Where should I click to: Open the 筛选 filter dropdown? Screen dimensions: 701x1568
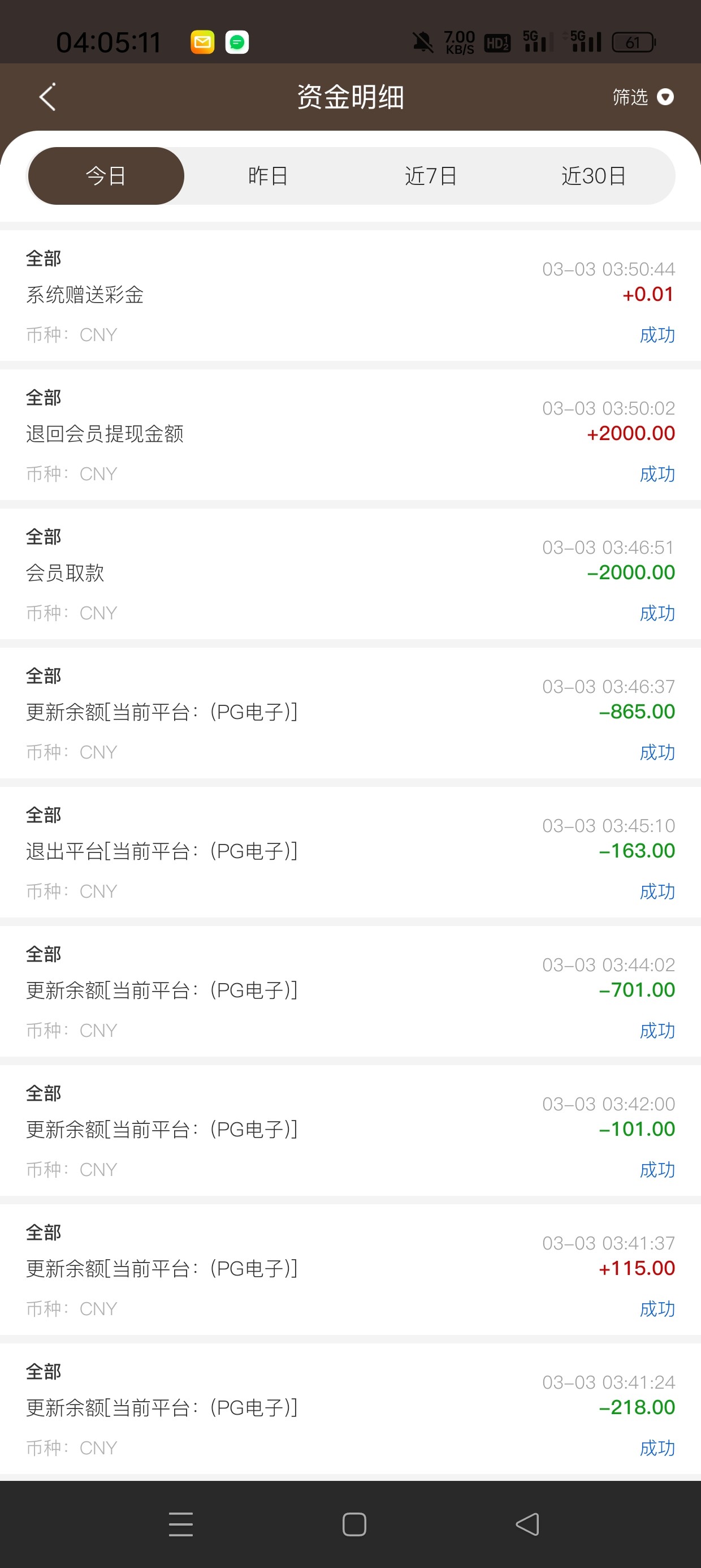(643, 97)
